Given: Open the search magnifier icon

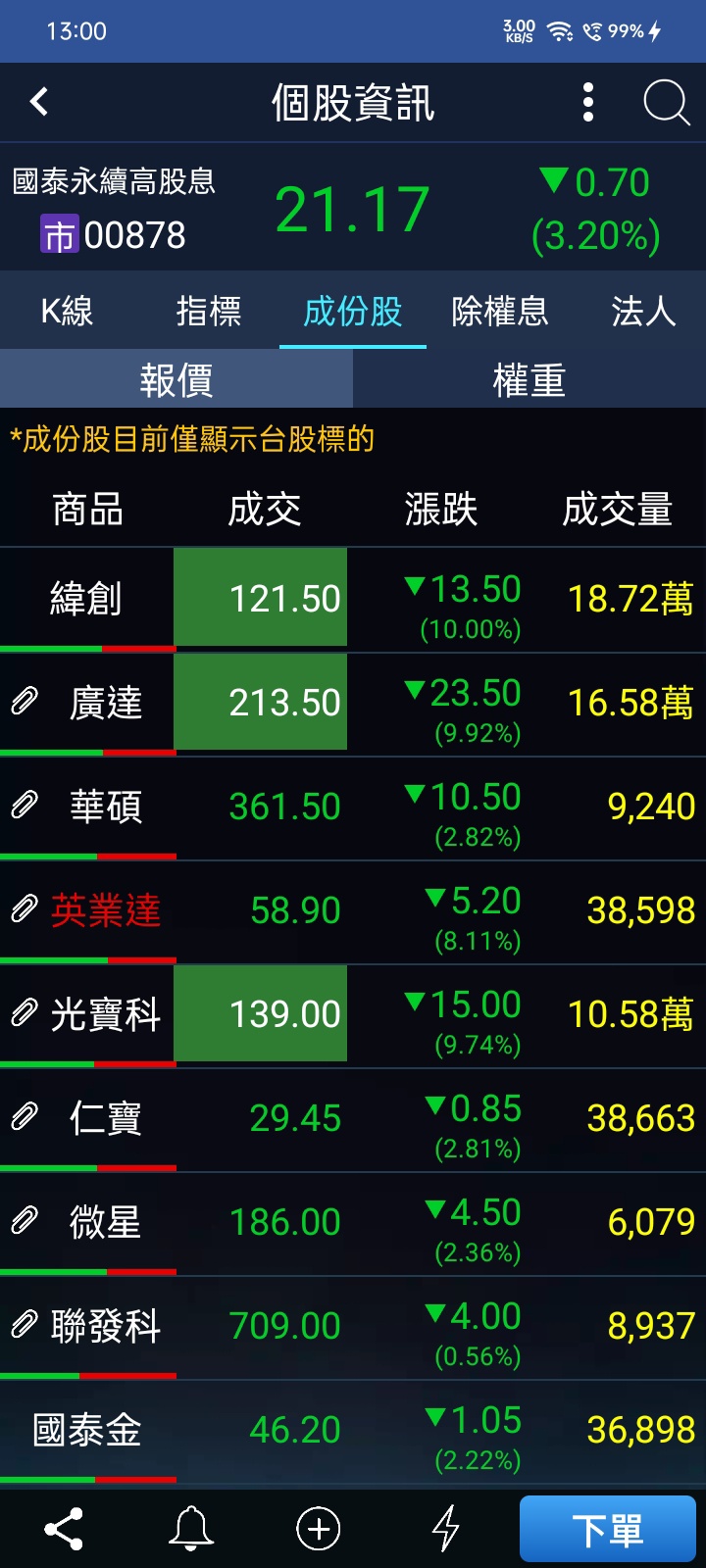Looking at the screenshot, I should click(x=666, y=102).
